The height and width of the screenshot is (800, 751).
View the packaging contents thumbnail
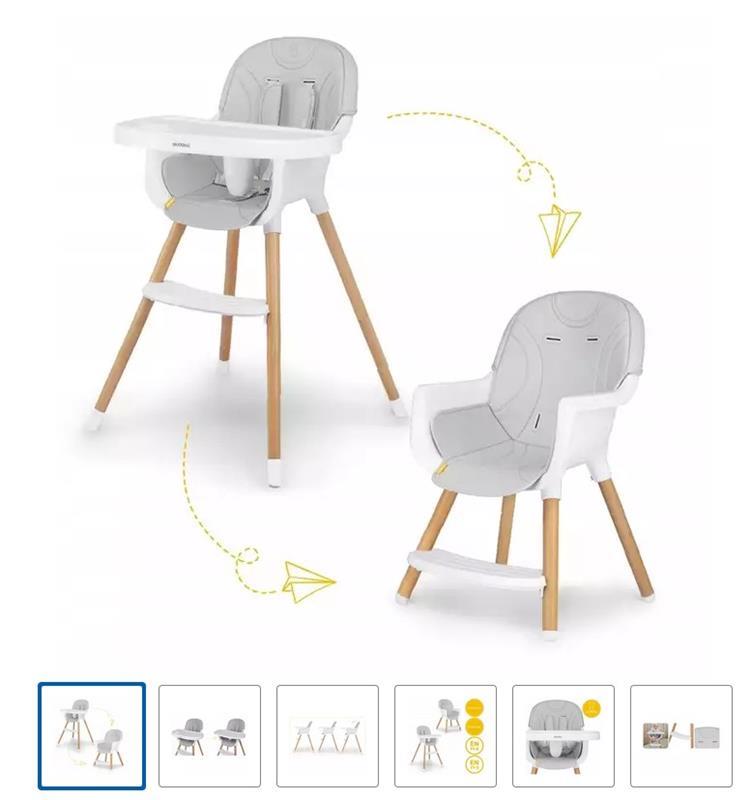(x=681, y=736)
